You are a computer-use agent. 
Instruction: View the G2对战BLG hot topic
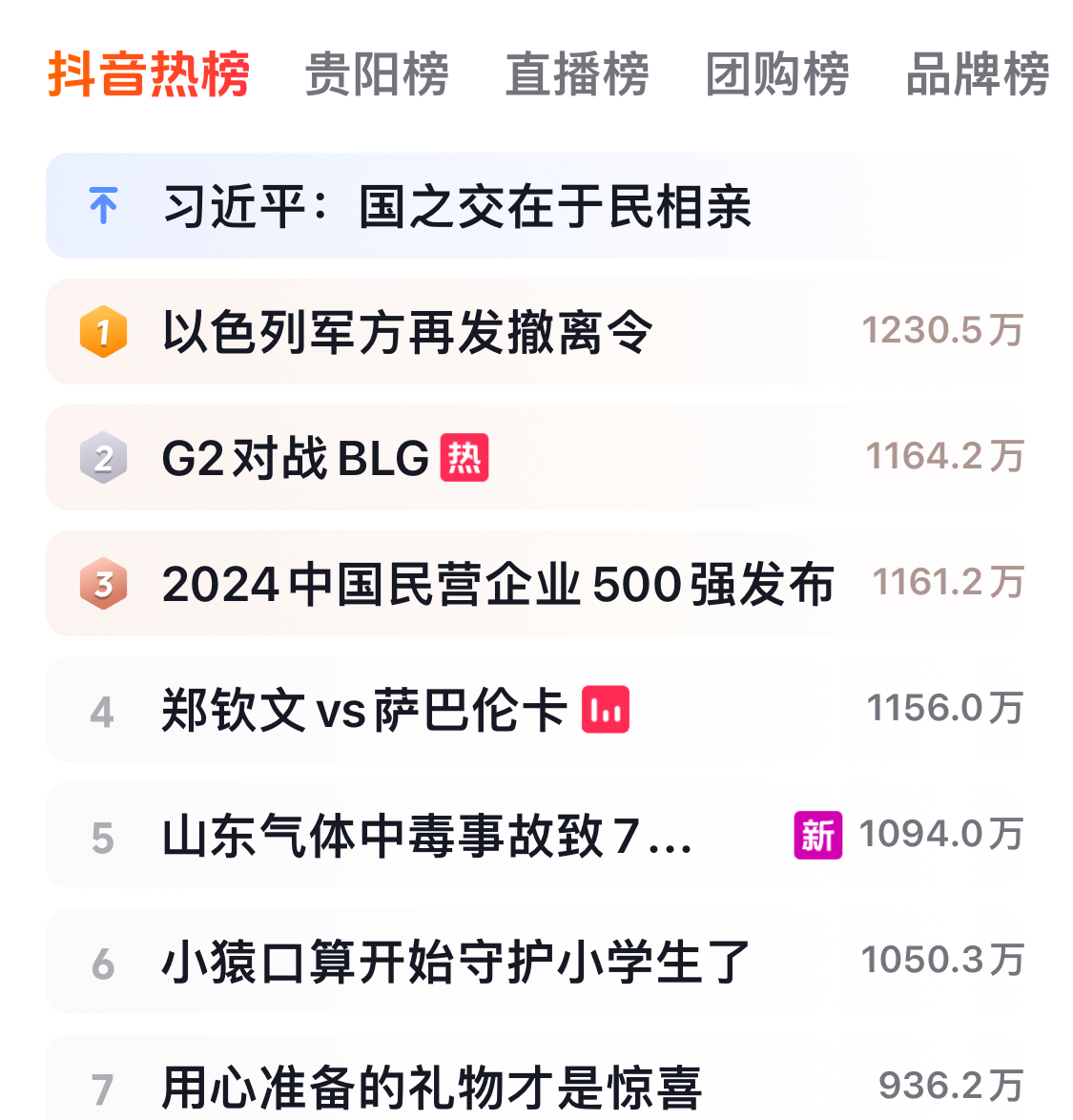coord(296,458)
